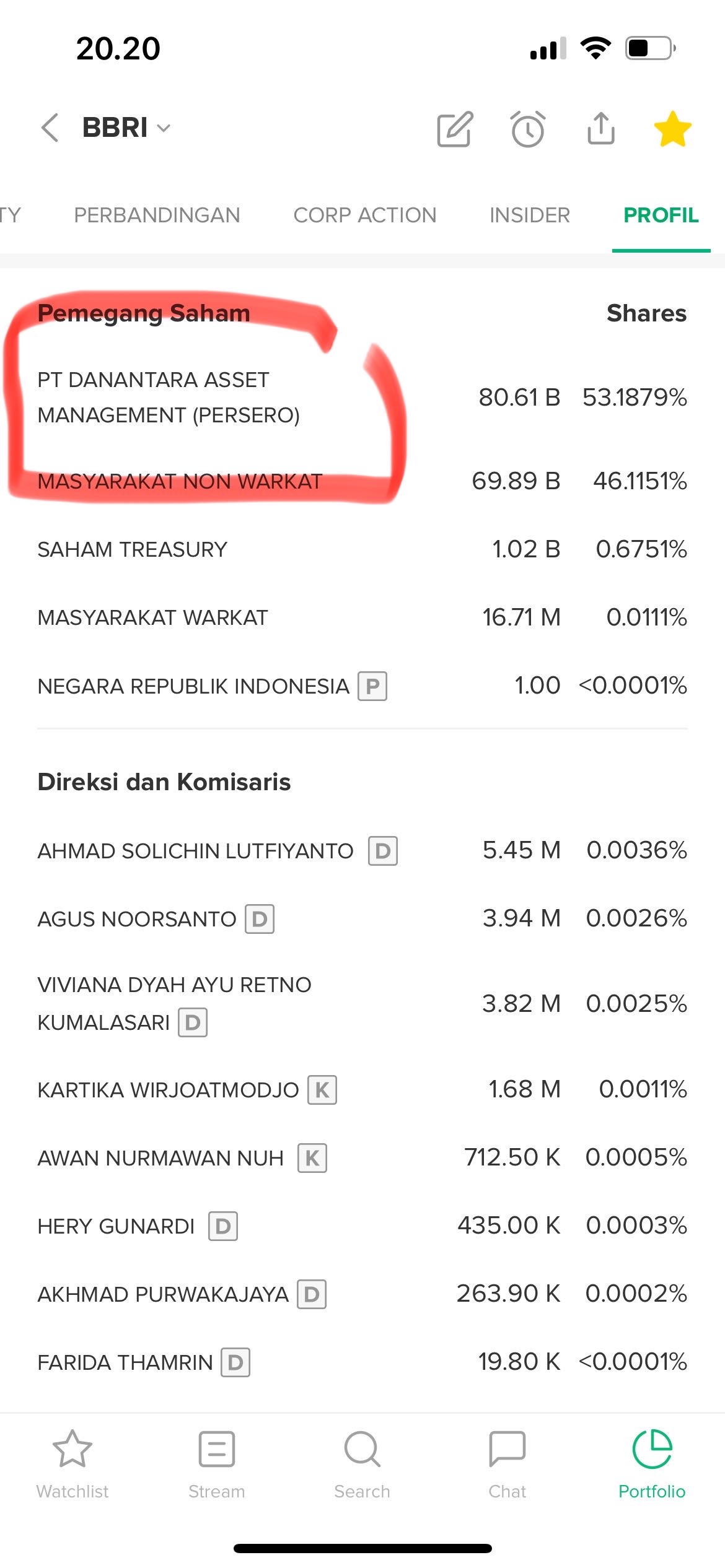Go back from the BBRI page
The height and width of the screenshot is (1568, 725).
tap(50, 128)
